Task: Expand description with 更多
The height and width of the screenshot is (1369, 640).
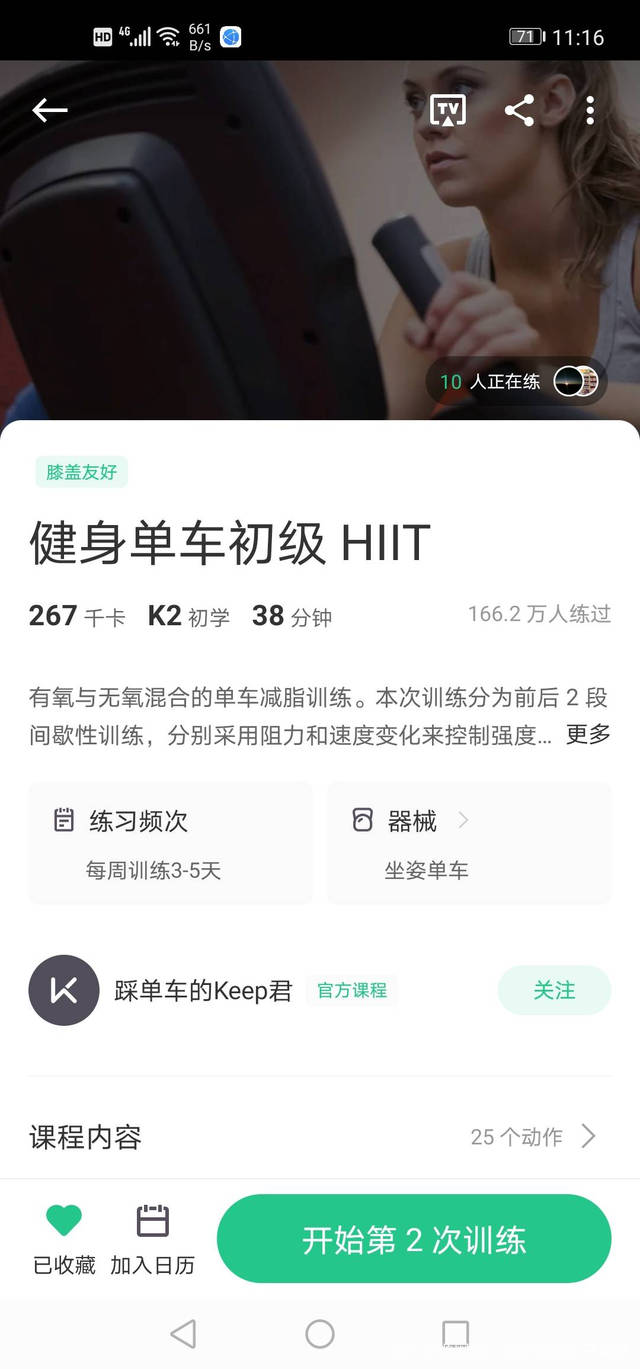Action: pos(587,734)
